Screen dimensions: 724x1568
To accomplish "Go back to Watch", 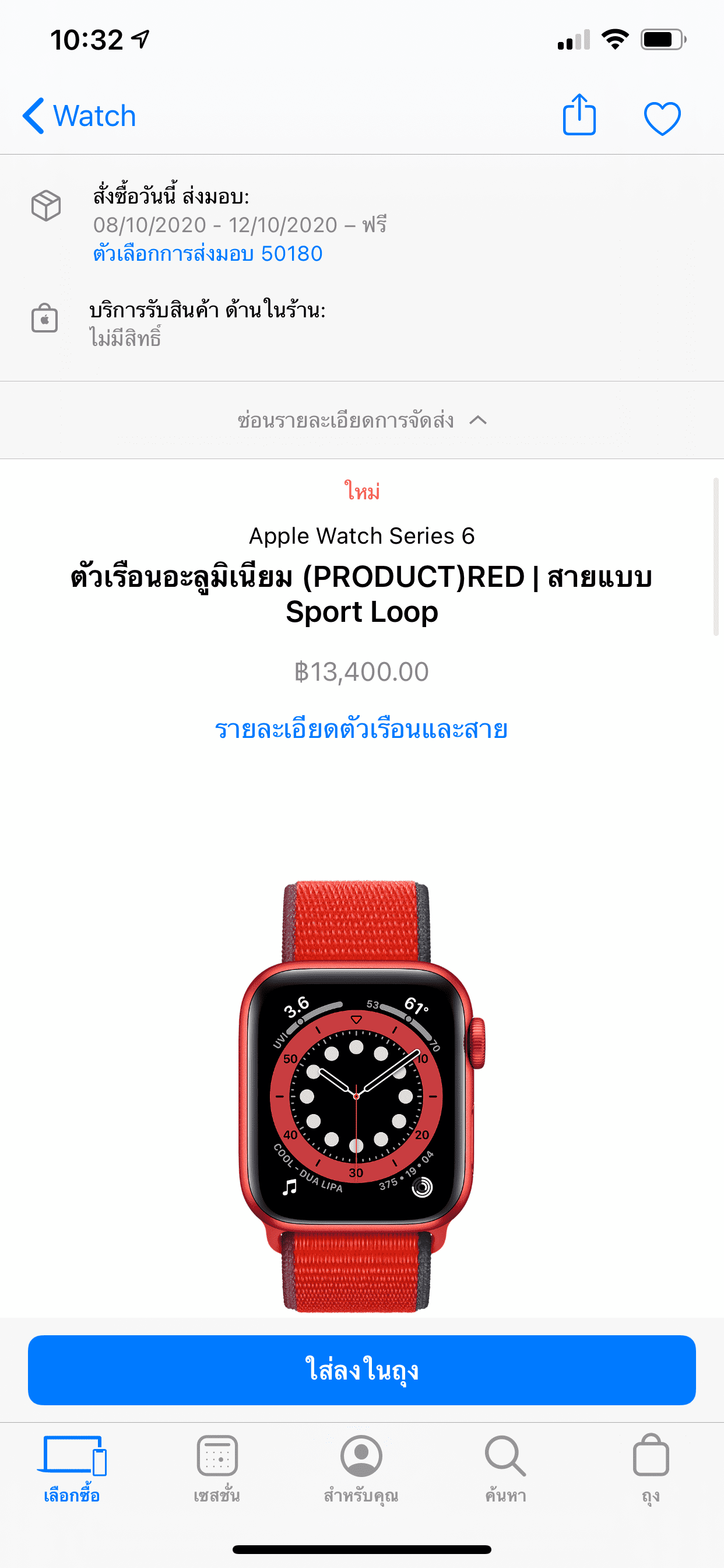I will pyautogui.click(x=79, y=116).
